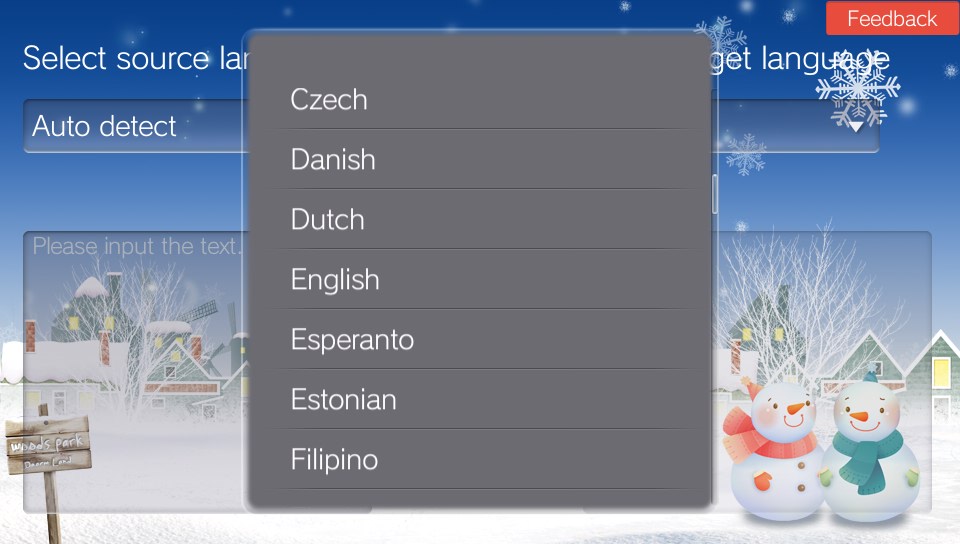Open the Feedback button
Viewport: 960px width, 544px height.
[x=891, y=18]
